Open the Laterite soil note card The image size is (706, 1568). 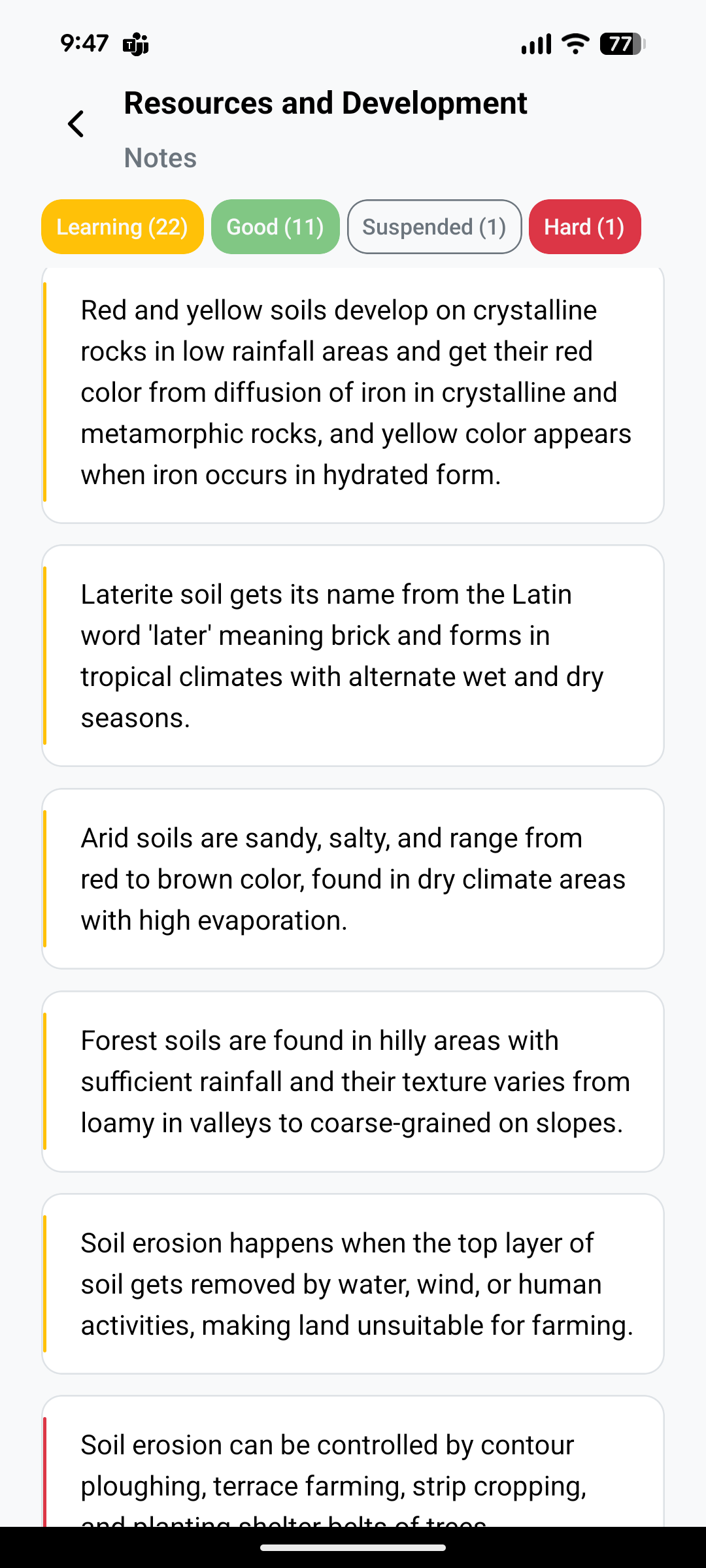coord(353,655)
